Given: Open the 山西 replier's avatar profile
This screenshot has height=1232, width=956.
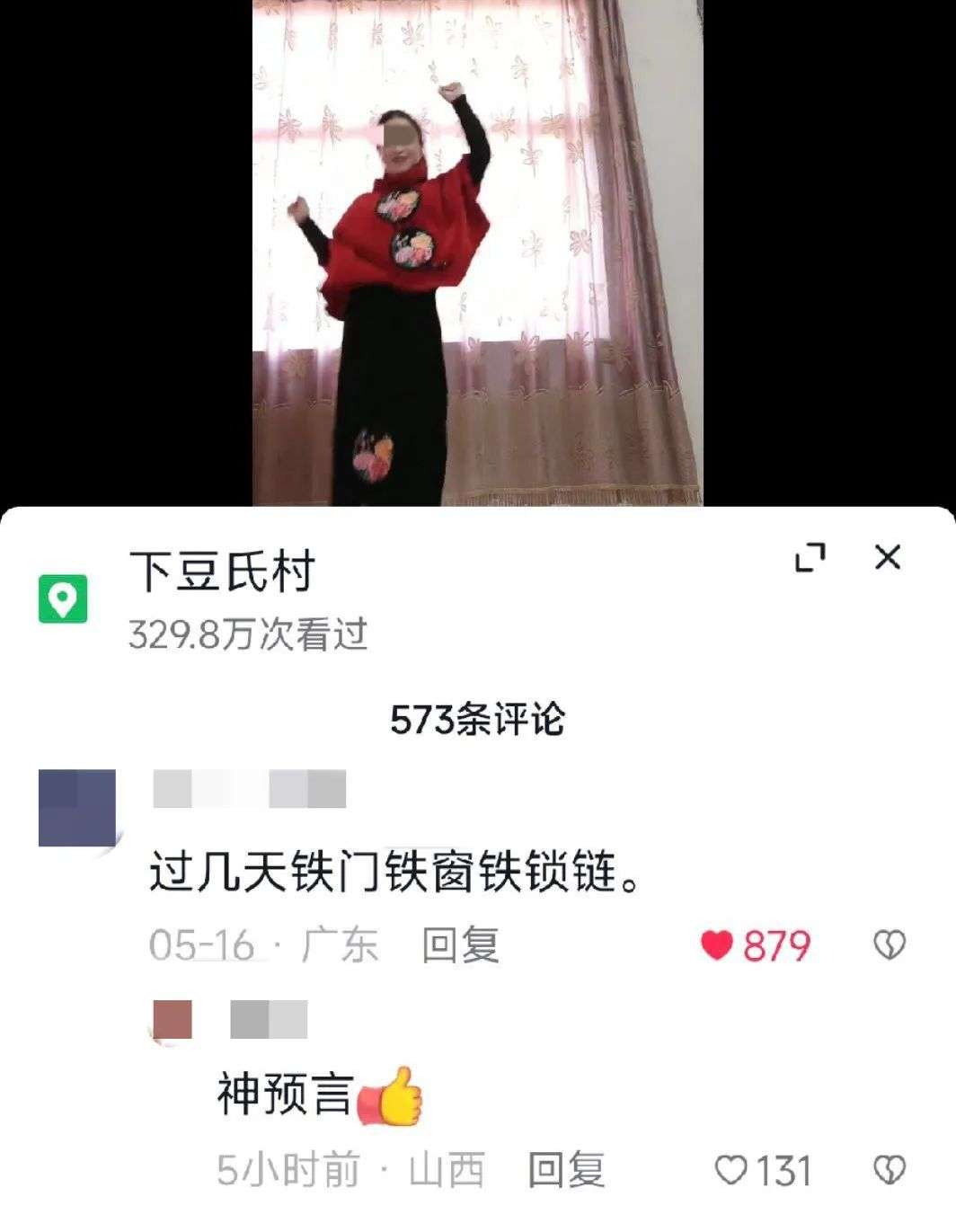Looking at the screenshot, I should (173, 1020).
